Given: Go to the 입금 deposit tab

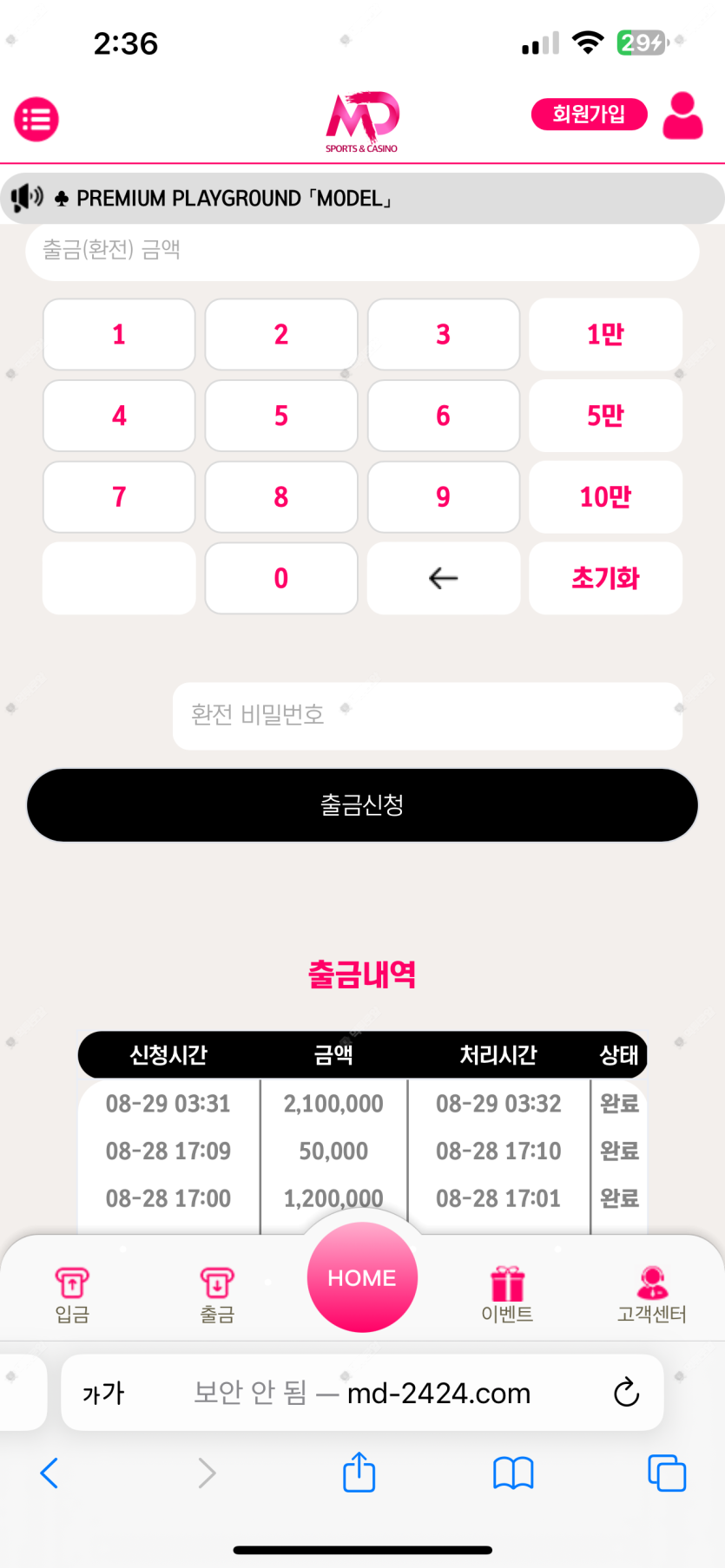Looking at the screenshot, I should 72,1295.
